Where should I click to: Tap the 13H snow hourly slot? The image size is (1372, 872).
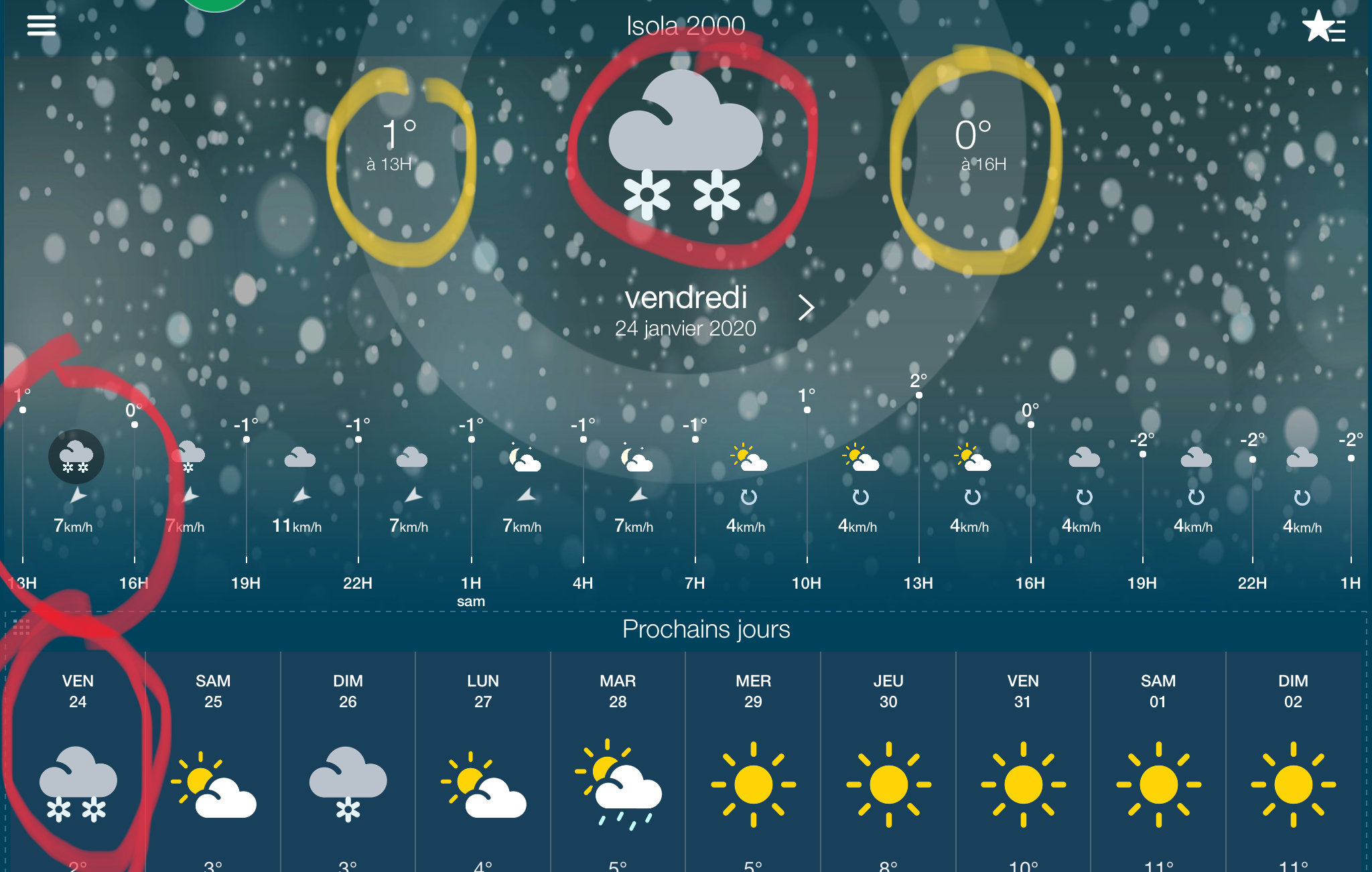[76, 457]
